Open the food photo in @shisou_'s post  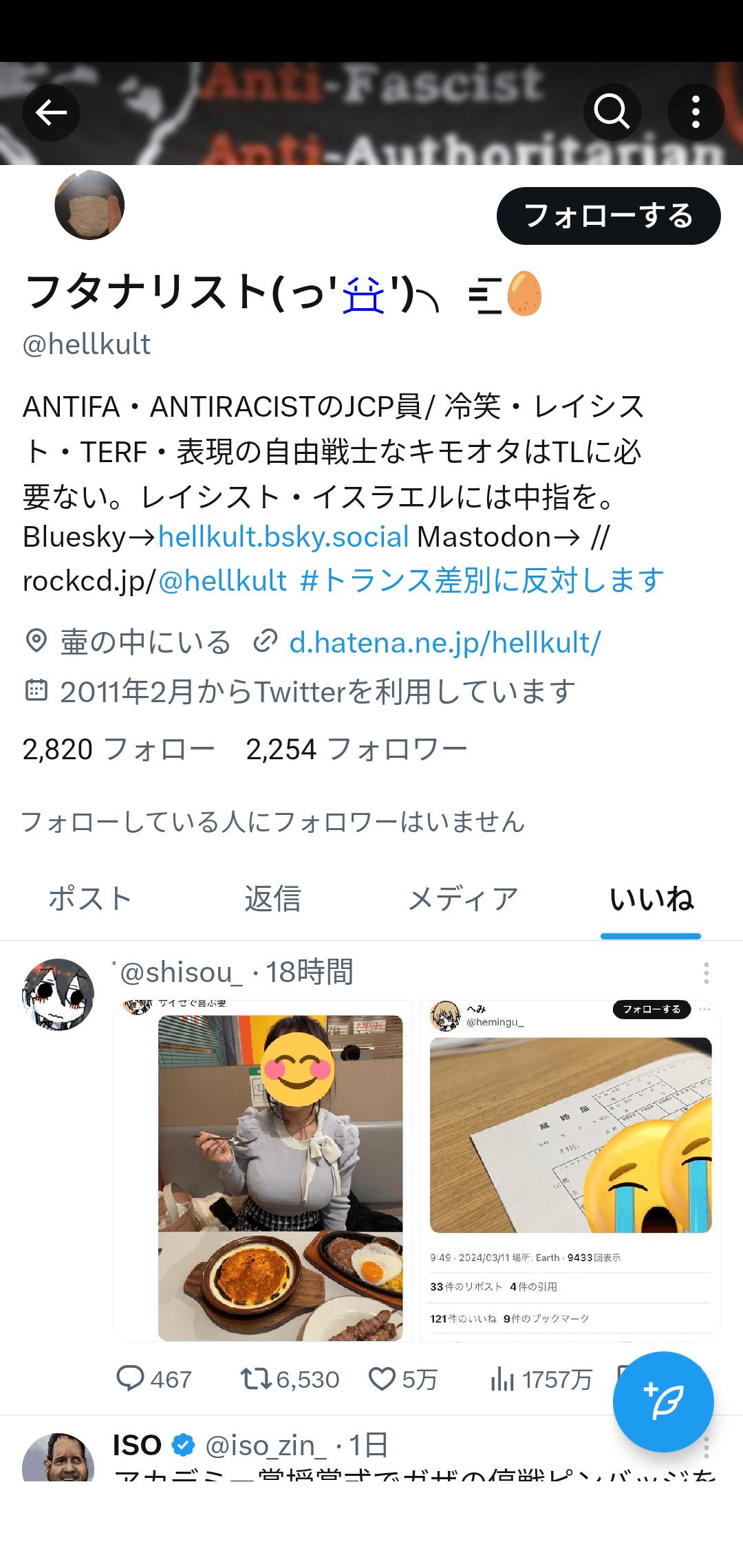click(263, 1170)
